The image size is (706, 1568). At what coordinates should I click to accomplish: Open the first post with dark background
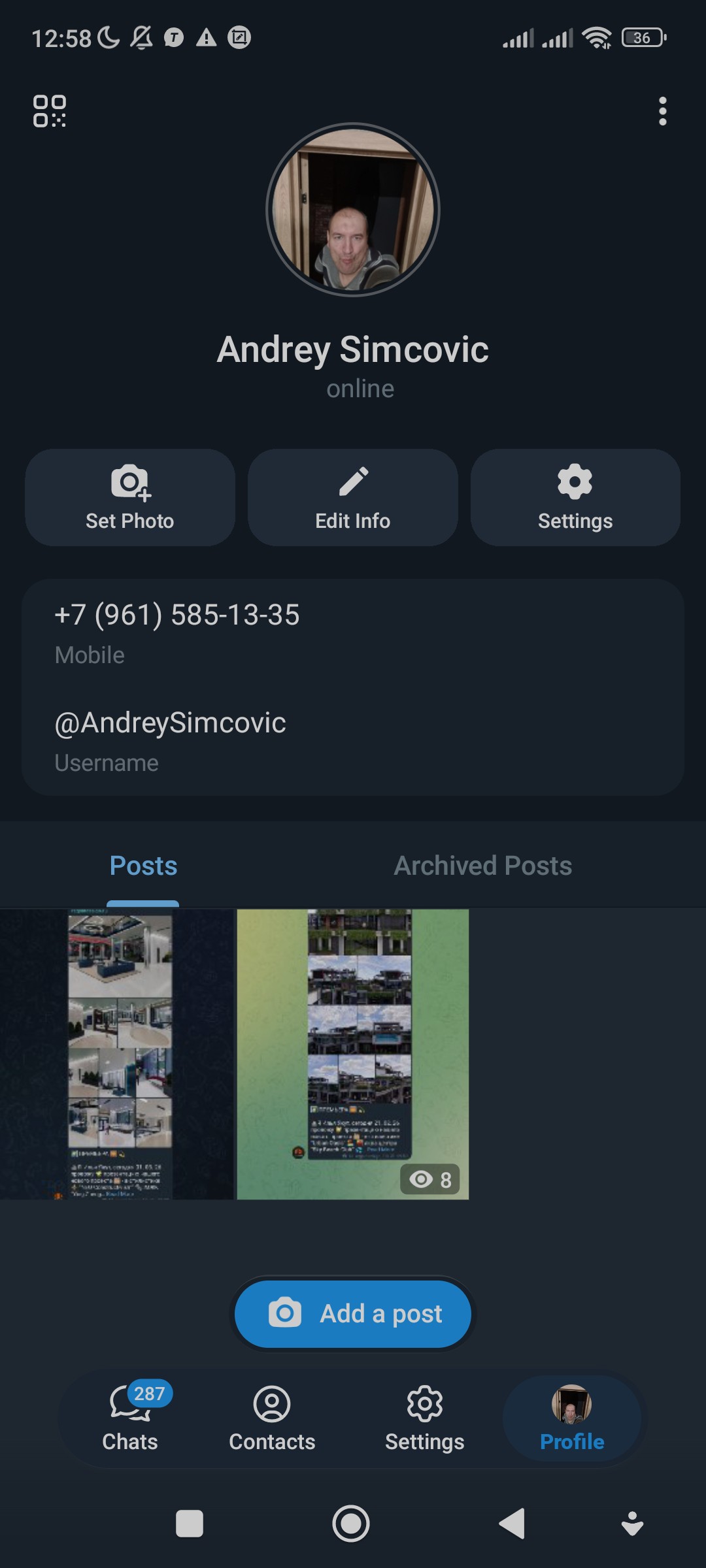117,1054
